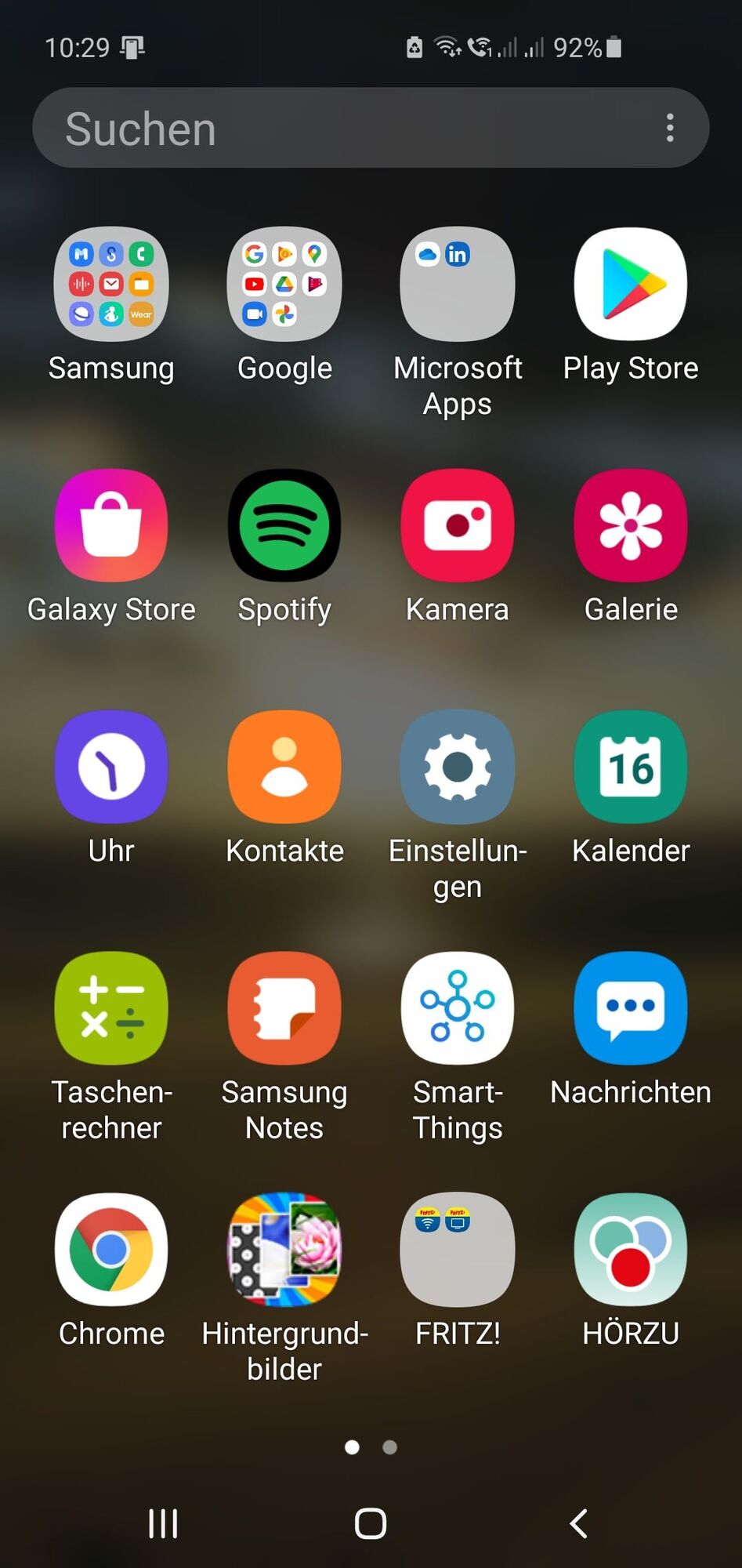This screenshot has height=1568, width=742.
Task: Open Einstellungen
Action: point(458,767)
